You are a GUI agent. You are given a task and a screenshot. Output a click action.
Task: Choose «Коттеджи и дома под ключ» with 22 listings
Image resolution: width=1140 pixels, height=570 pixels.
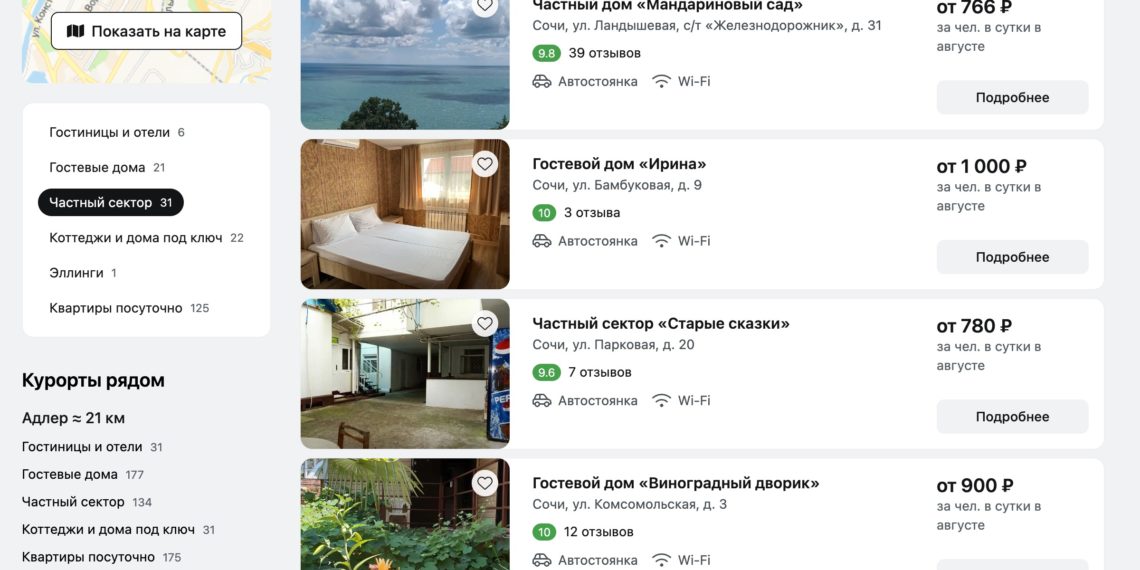point(136,238)
